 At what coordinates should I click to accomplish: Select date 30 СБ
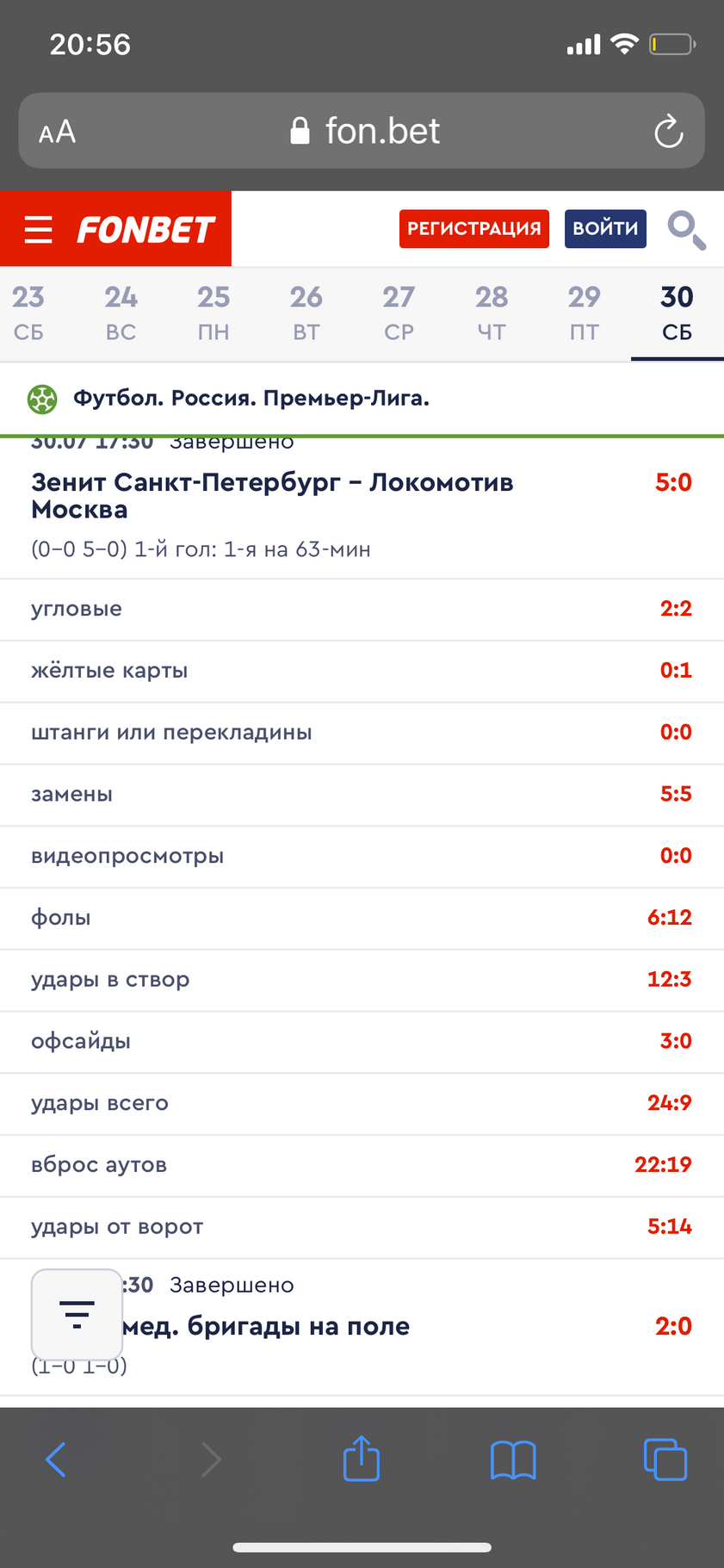point(677,313)
